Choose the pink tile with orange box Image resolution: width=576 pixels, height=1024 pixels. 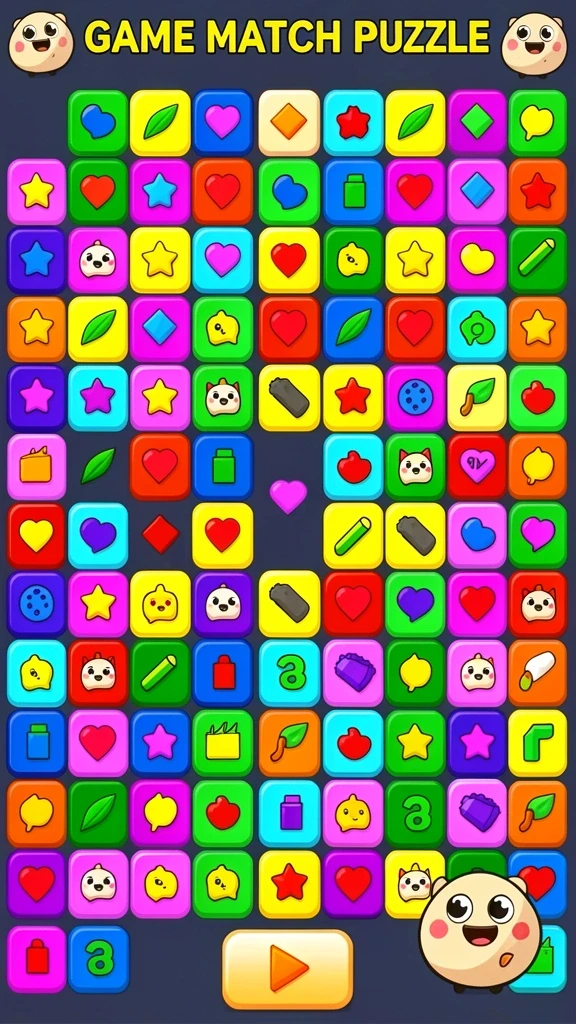[x=37, y=466]
